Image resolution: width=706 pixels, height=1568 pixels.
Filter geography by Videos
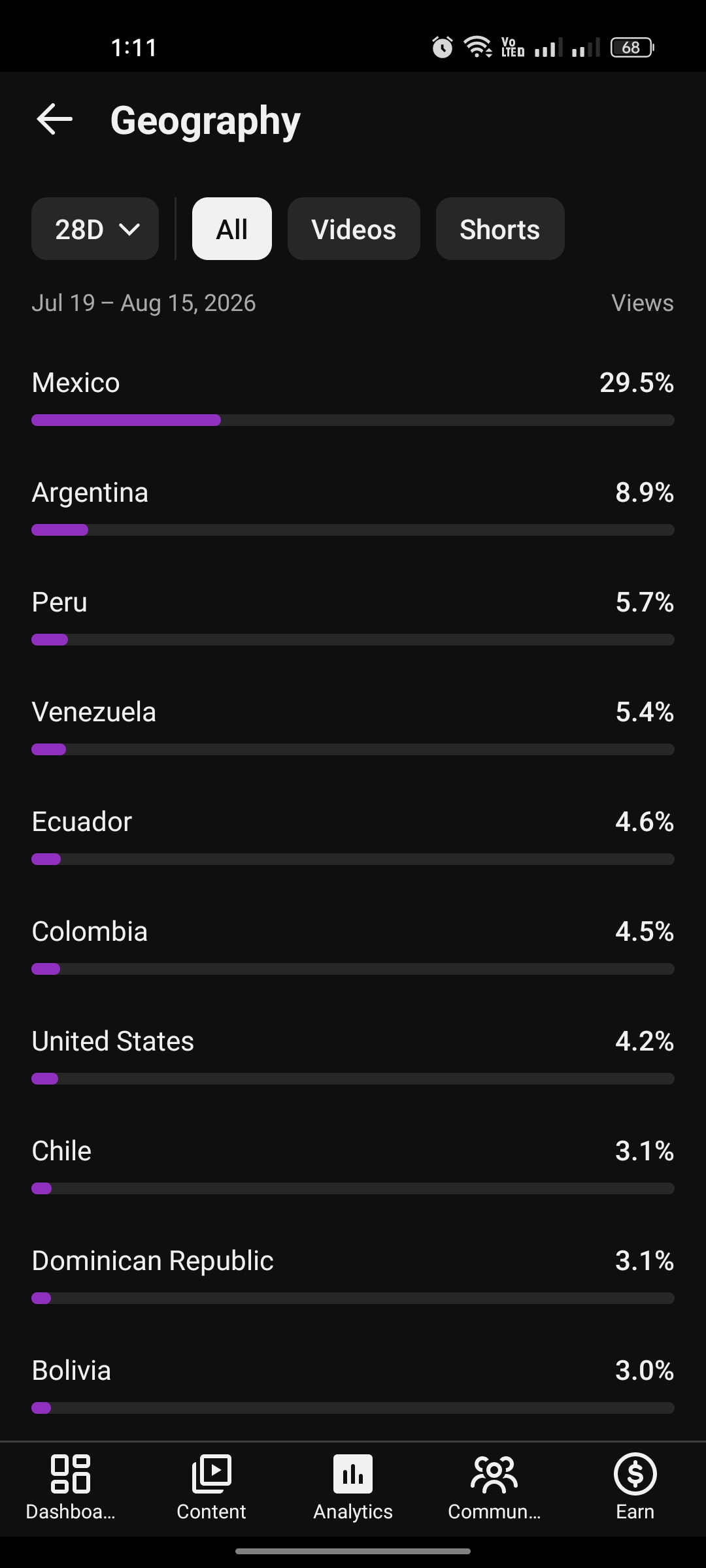[354, 229]
